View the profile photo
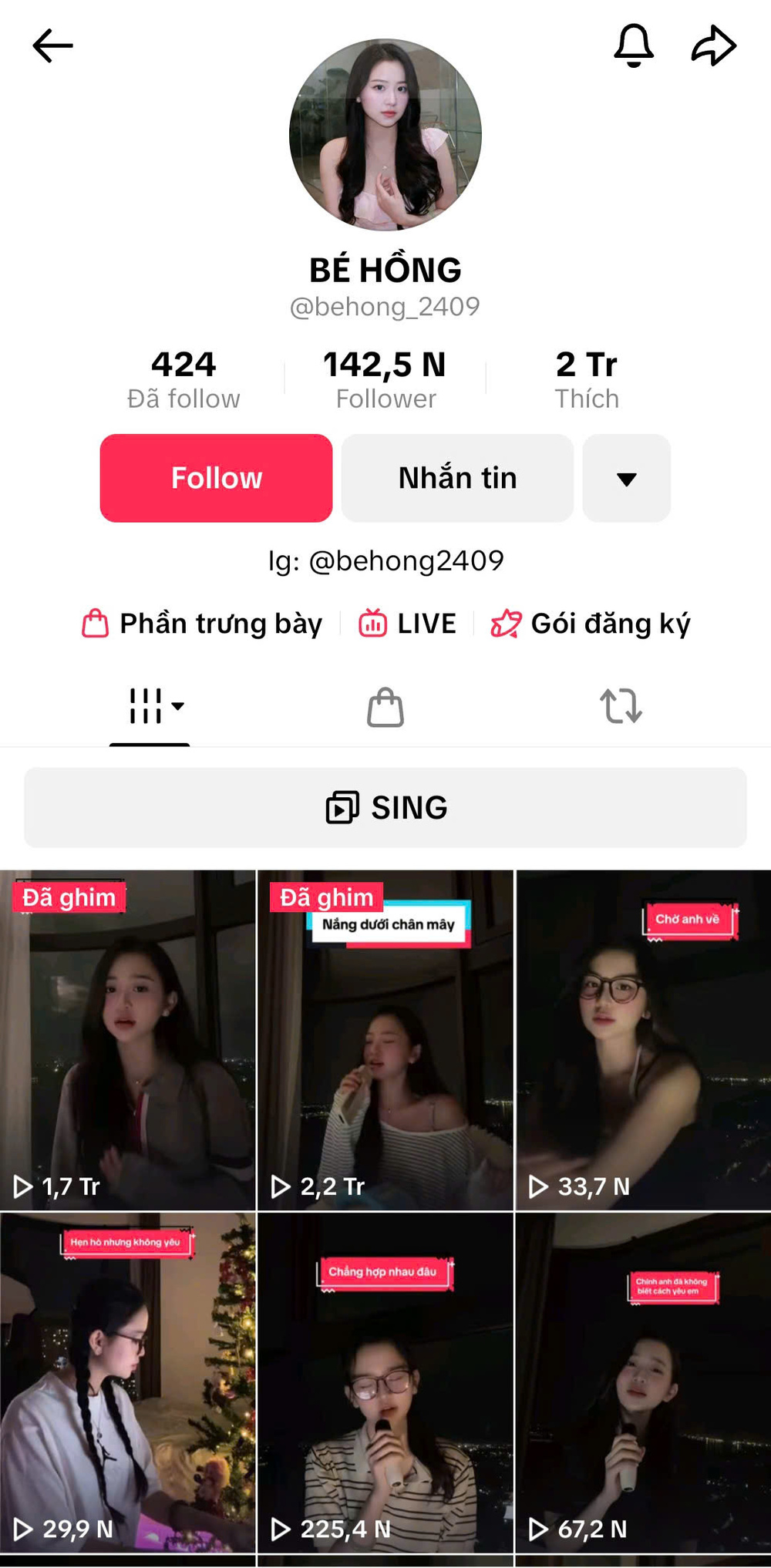 click(385, 135)
